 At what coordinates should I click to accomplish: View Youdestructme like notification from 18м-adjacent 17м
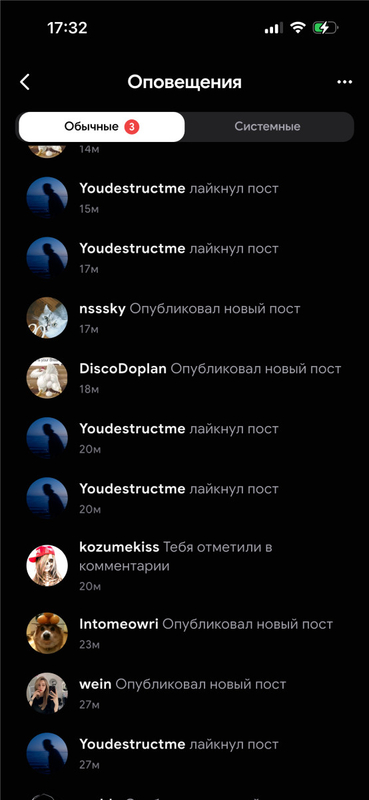pyautogui.click(x=184, y=258)
